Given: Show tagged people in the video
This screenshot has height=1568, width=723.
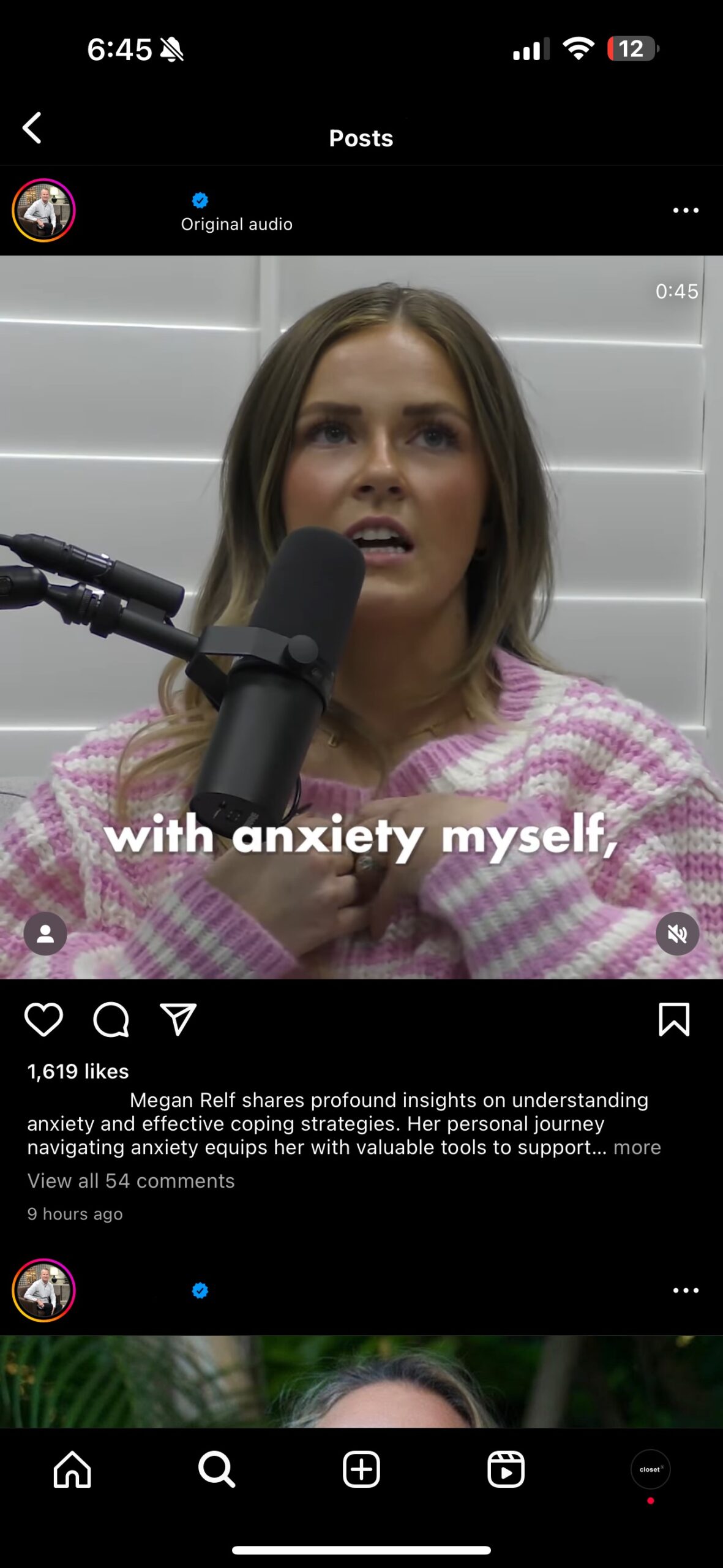Looking at the screenshot, I should [x=45, y=934].
